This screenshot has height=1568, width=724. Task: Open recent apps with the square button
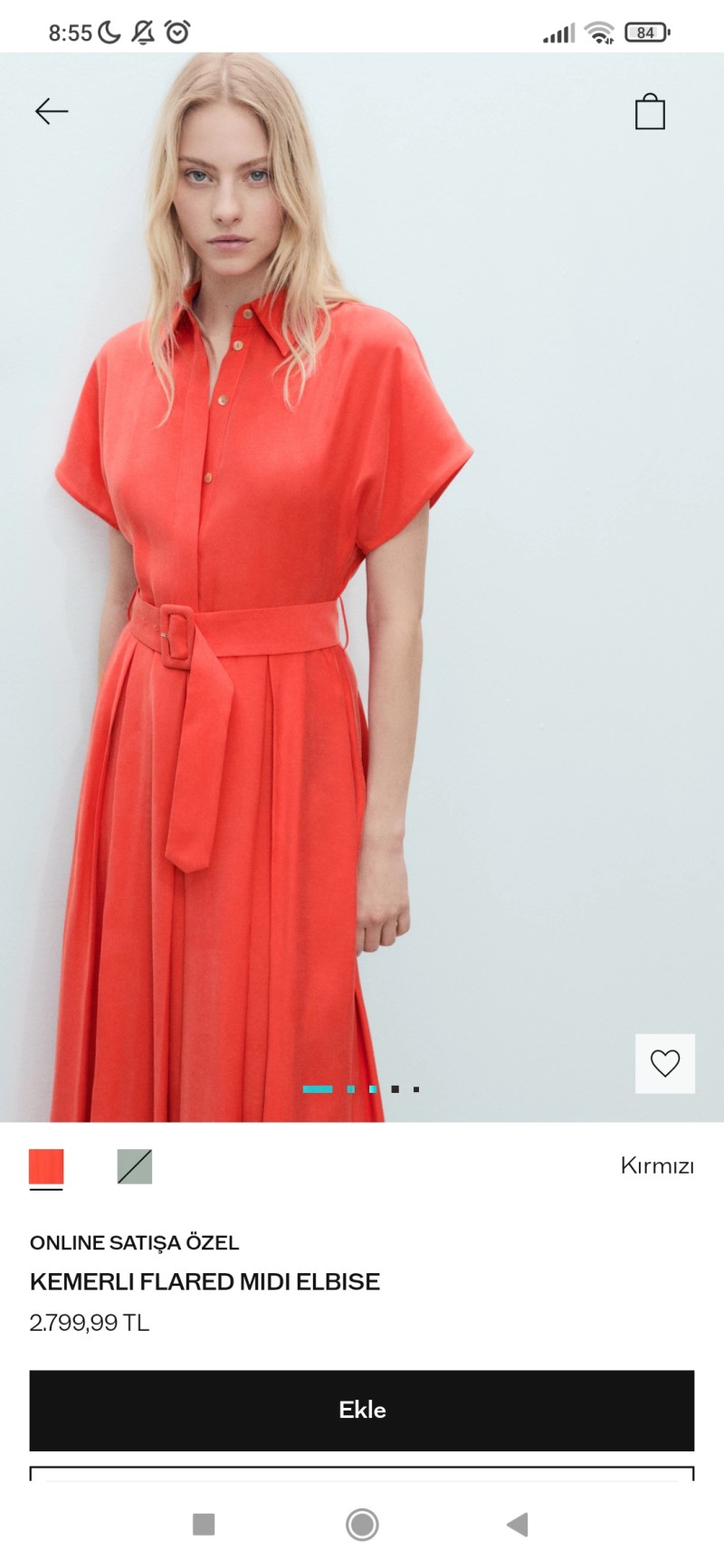[x=204, y=1525]
